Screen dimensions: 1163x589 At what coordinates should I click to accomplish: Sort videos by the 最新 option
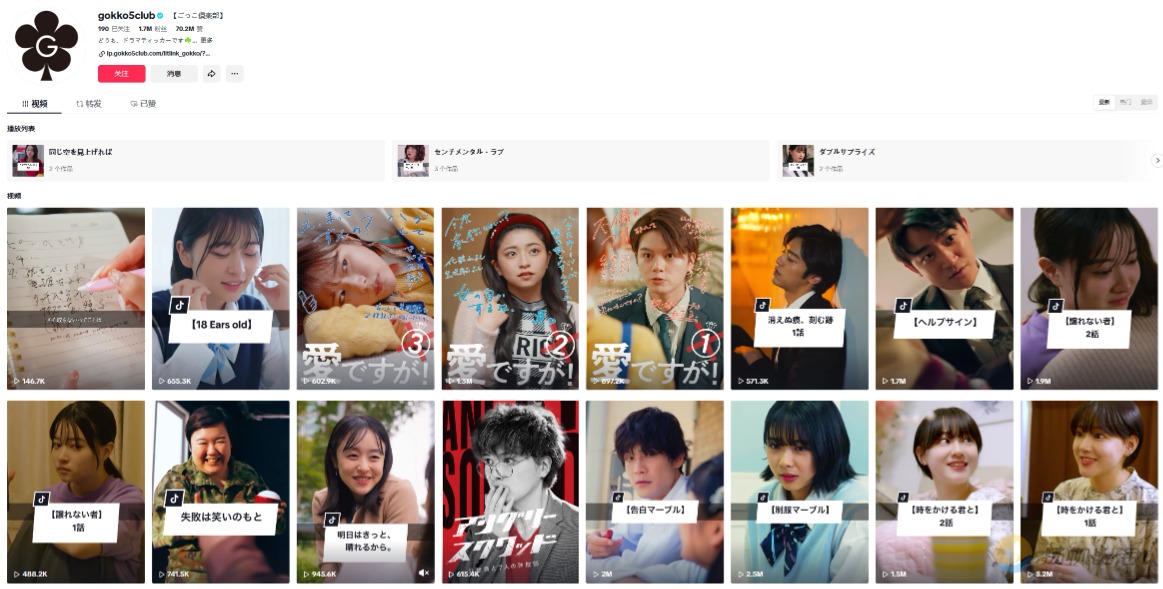[x=1104, y=102]
